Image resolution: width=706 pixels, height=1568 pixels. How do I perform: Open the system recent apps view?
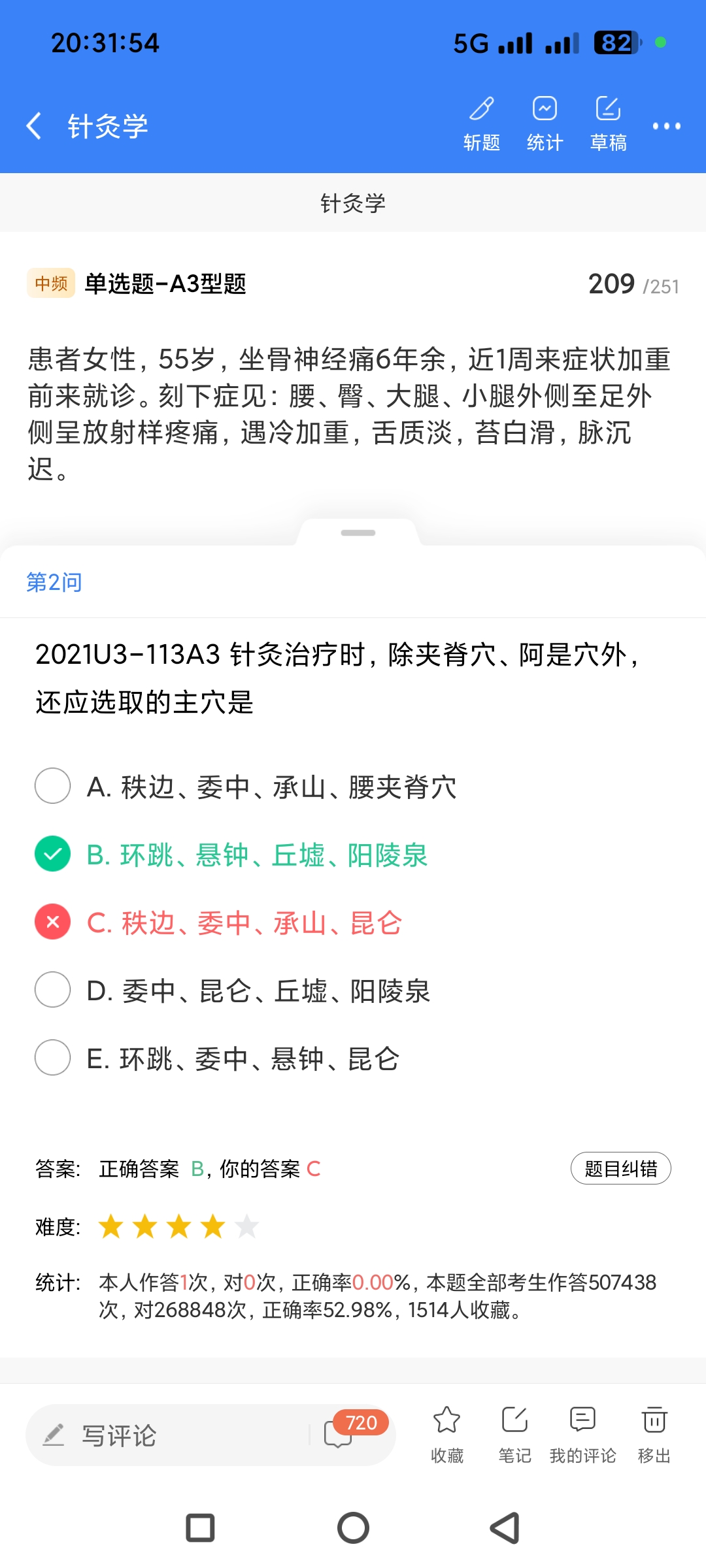201,1528
